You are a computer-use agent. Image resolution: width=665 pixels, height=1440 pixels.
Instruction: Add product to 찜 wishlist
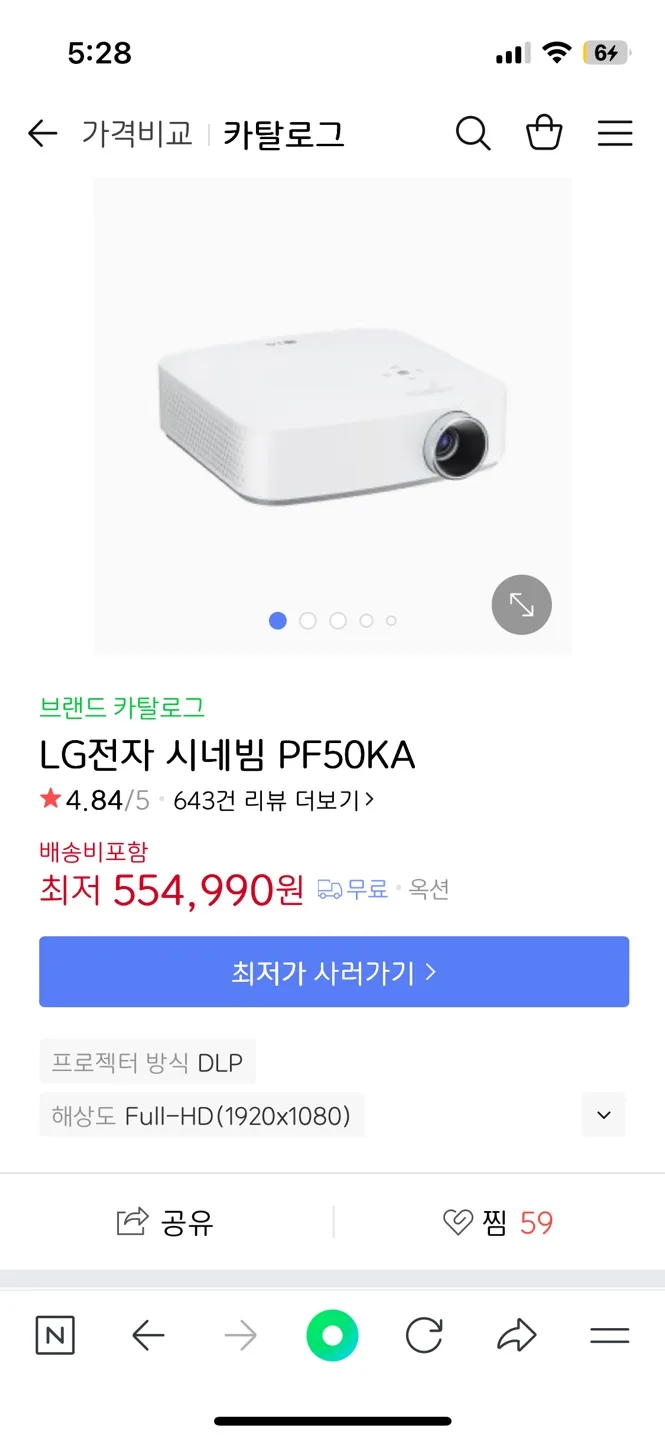point(497,1222)
